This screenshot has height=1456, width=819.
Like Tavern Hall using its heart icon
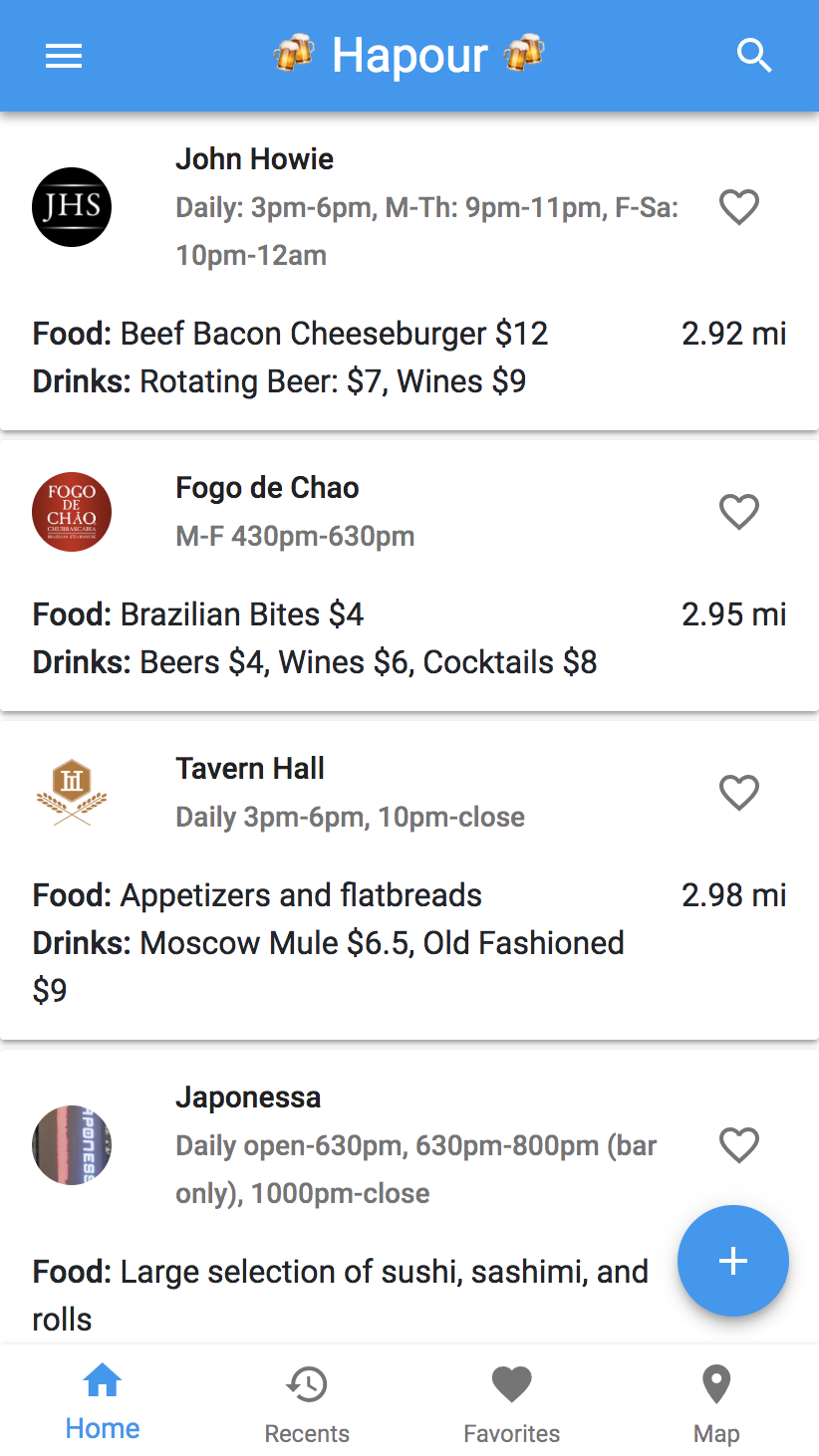(x=739, y=793)
